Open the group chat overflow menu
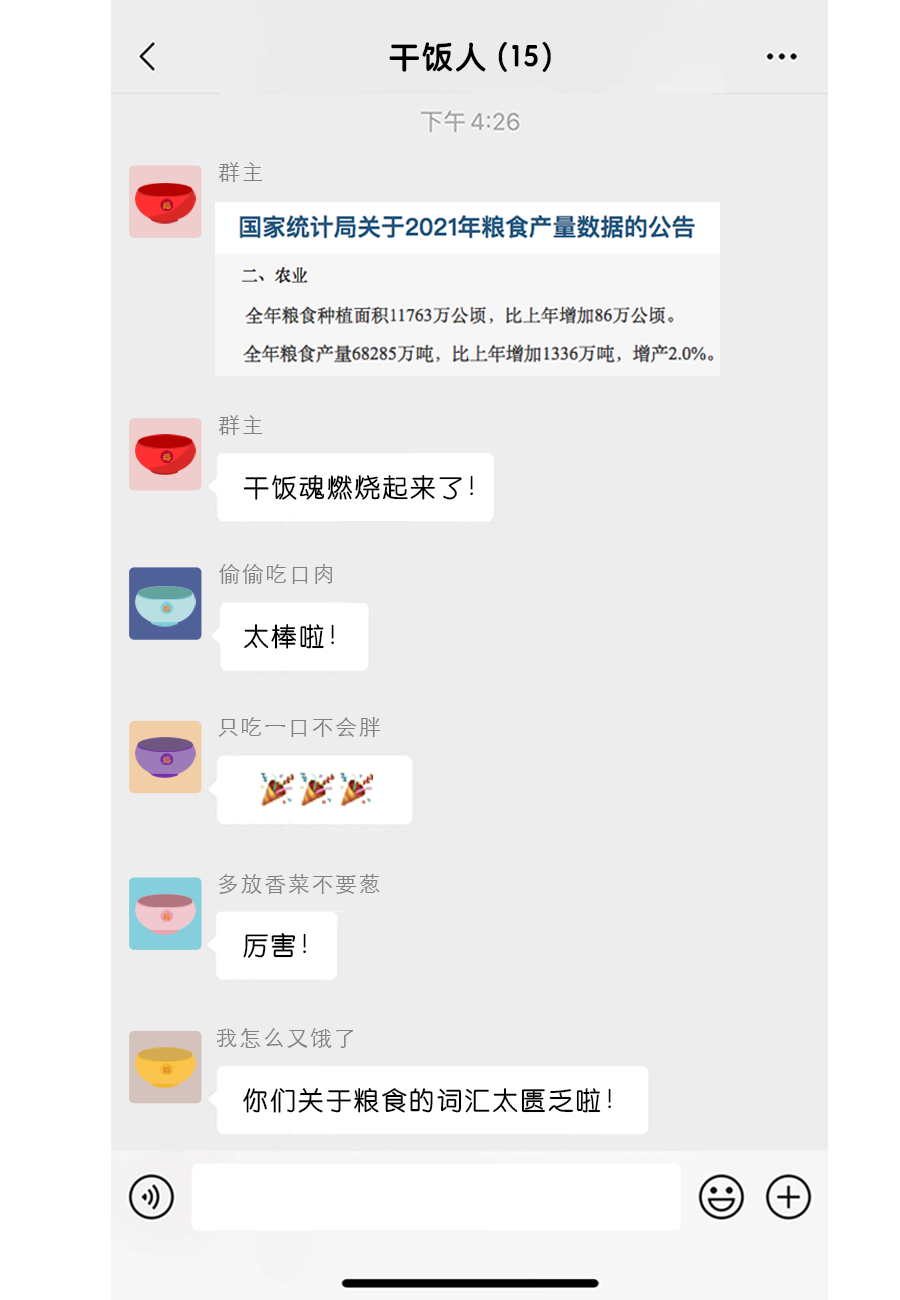The image size is (900, 1300). pos(781,57)
